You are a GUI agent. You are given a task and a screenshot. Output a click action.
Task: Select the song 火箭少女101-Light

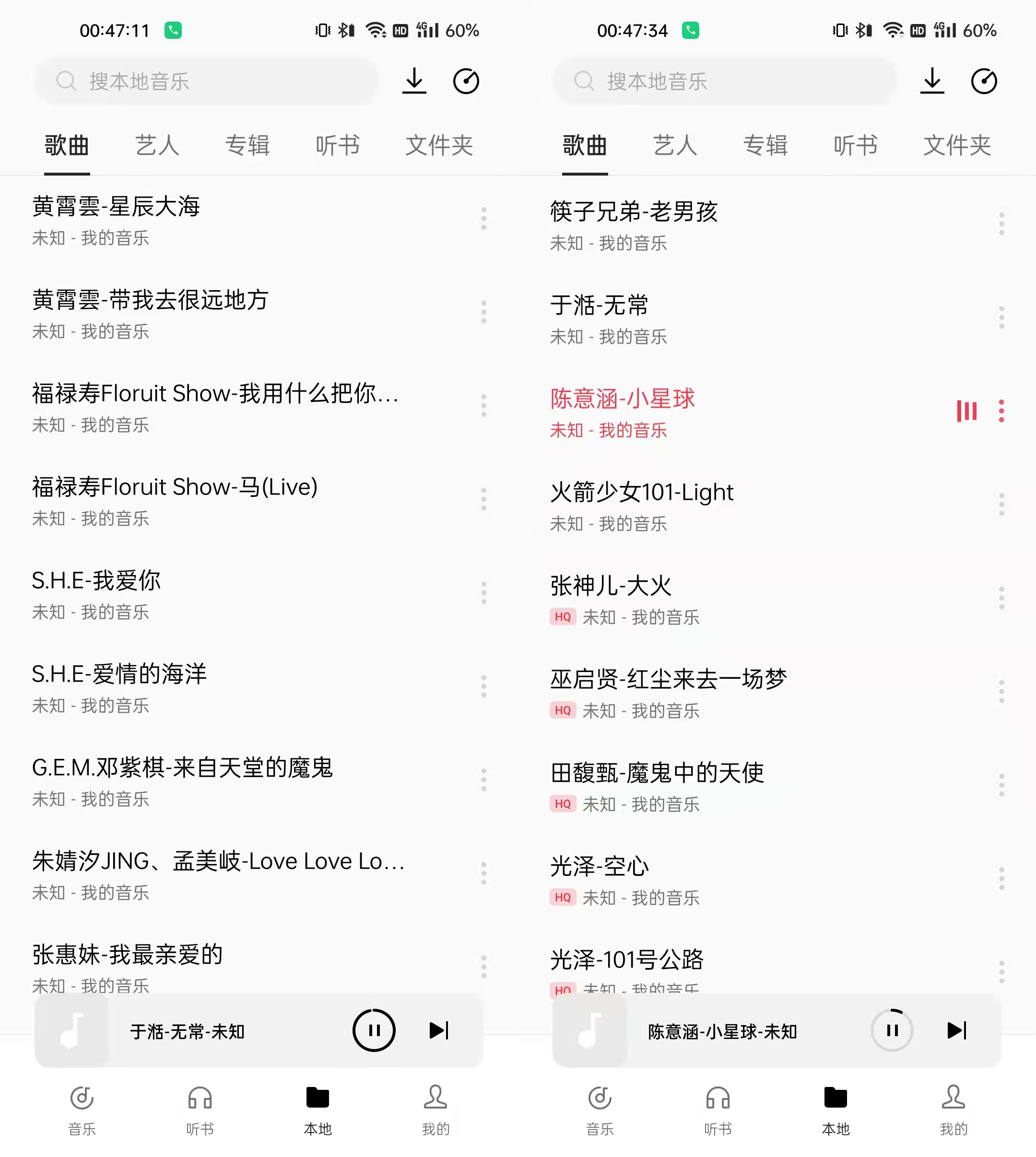(642, 493)
